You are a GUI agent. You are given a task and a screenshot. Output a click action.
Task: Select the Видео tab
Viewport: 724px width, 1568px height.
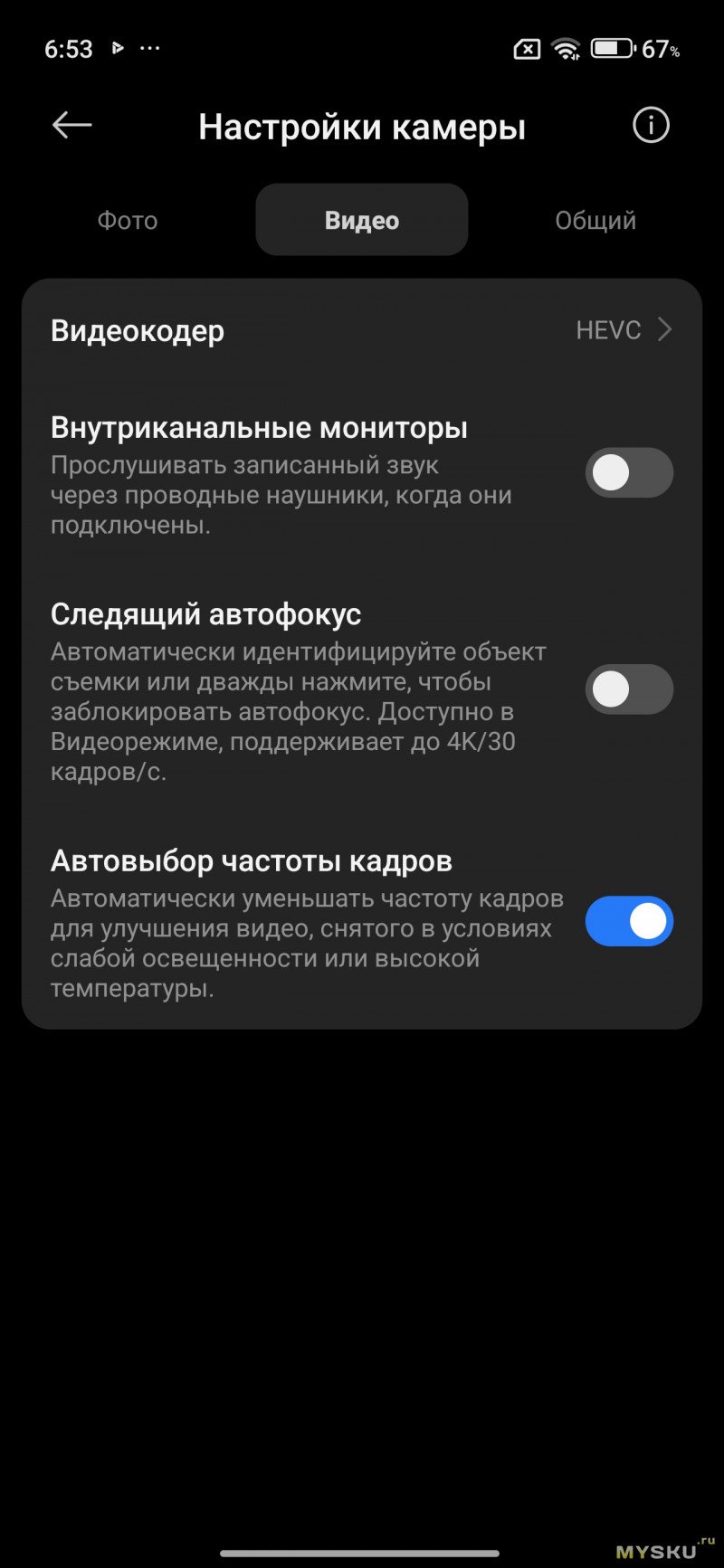[362, 221]
